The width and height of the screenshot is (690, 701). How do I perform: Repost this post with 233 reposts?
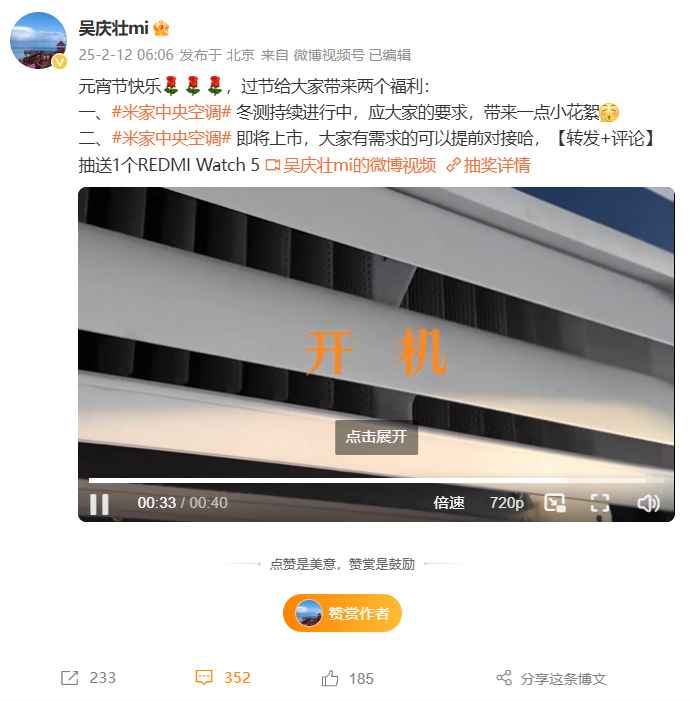click(x=88, y=678)
